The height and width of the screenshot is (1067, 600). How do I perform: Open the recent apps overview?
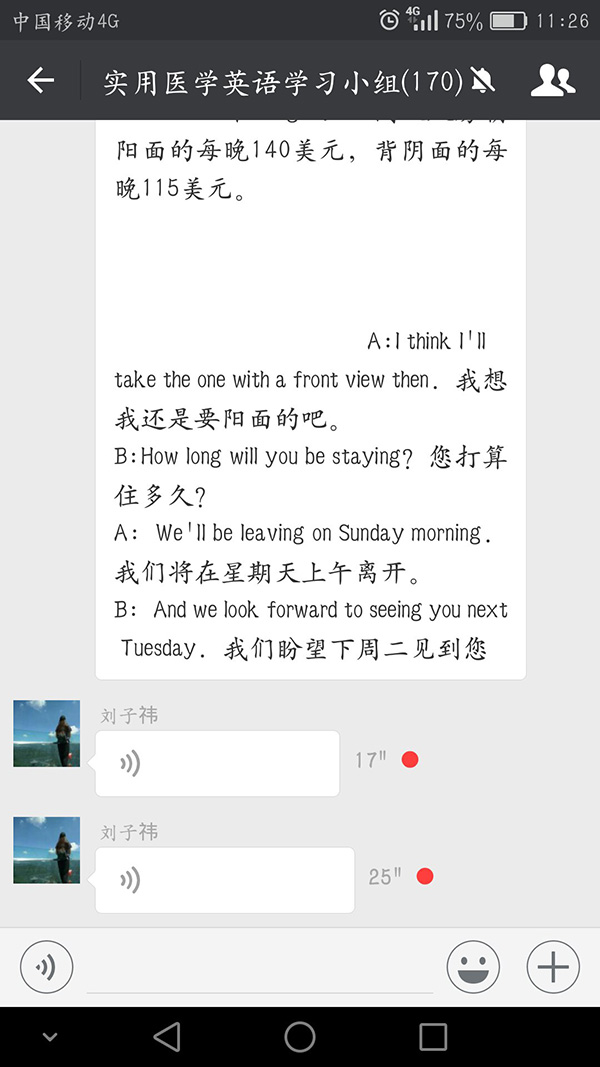pos(433,1037)
